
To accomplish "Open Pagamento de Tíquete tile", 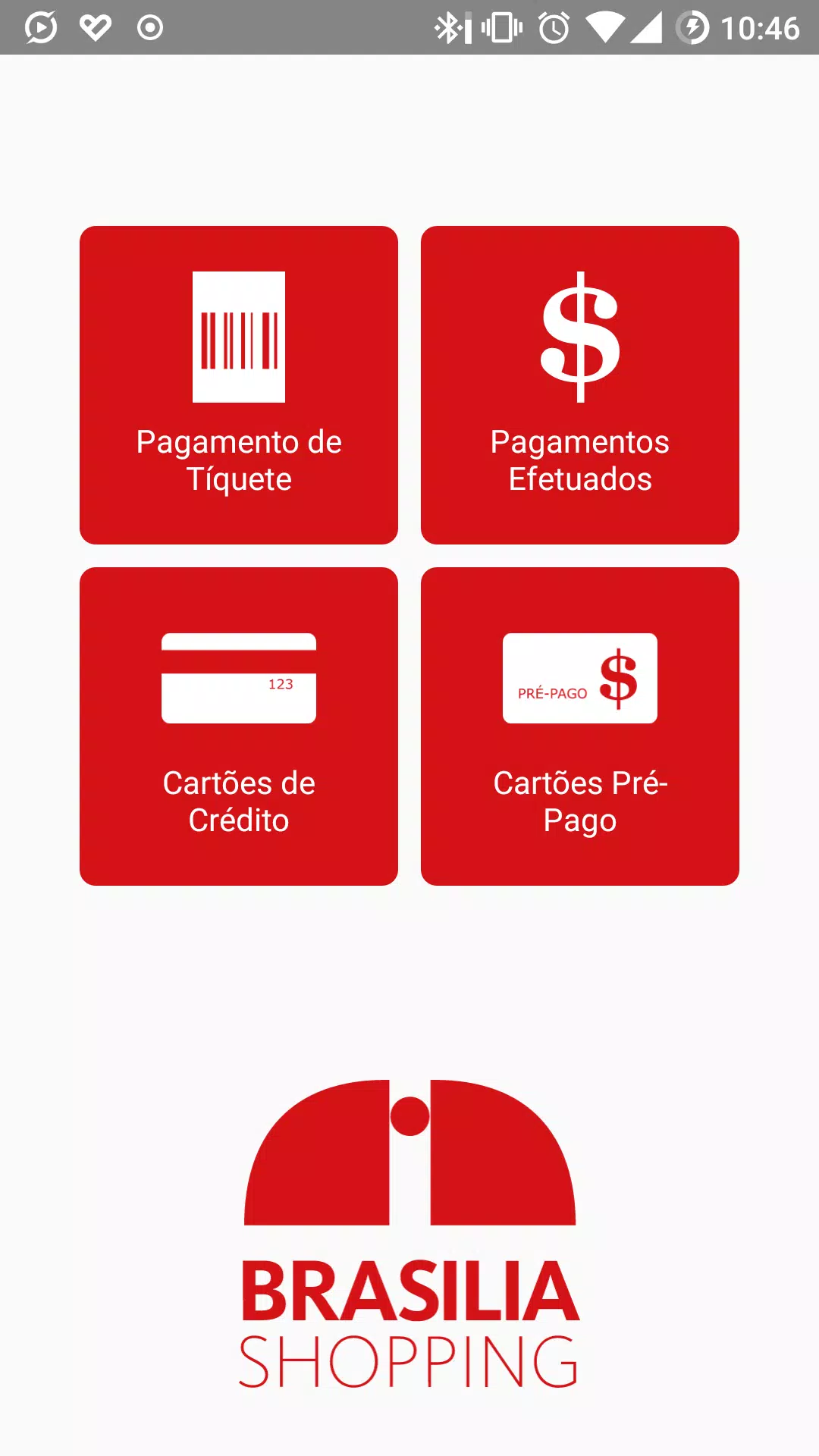I will (x=239, y=385).
